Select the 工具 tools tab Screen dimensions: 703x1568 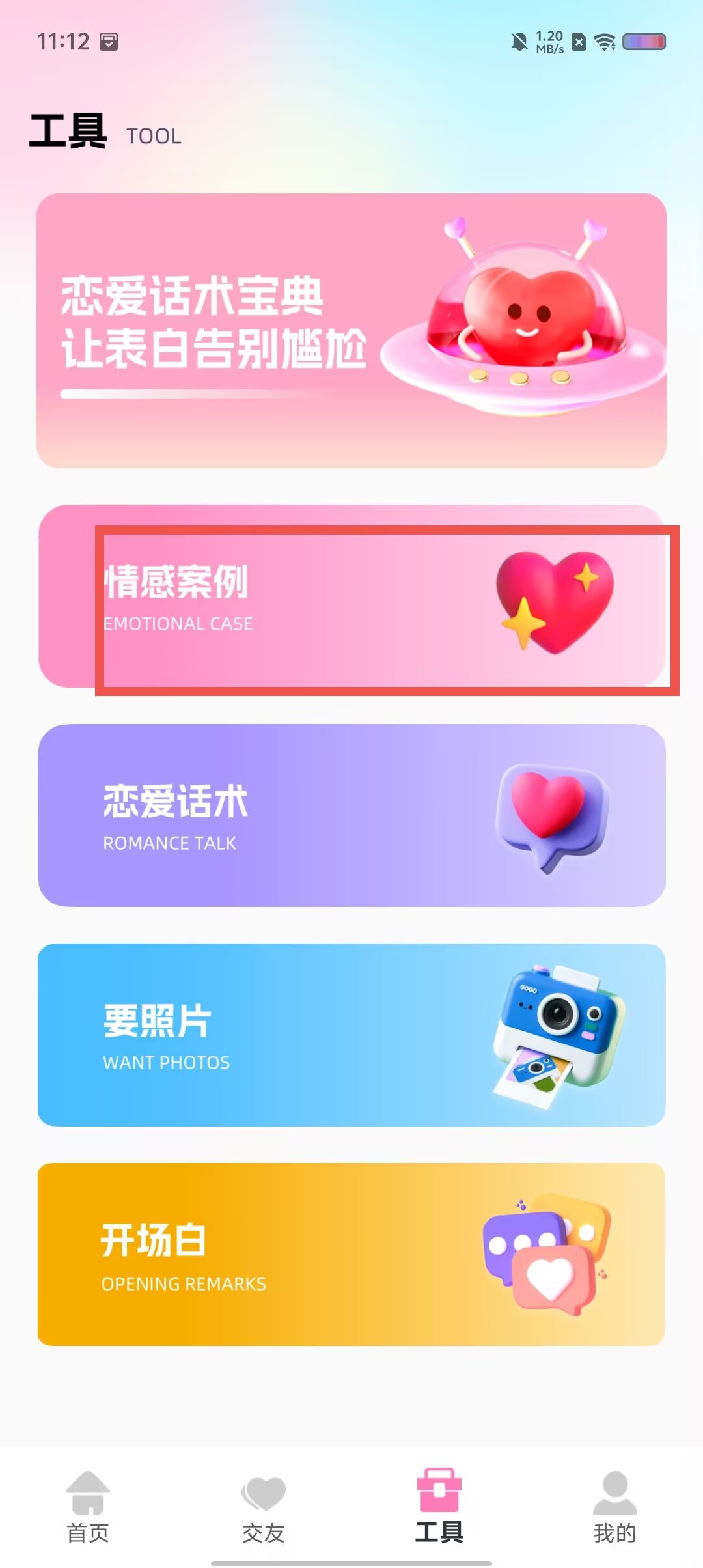pos(439,1507)
